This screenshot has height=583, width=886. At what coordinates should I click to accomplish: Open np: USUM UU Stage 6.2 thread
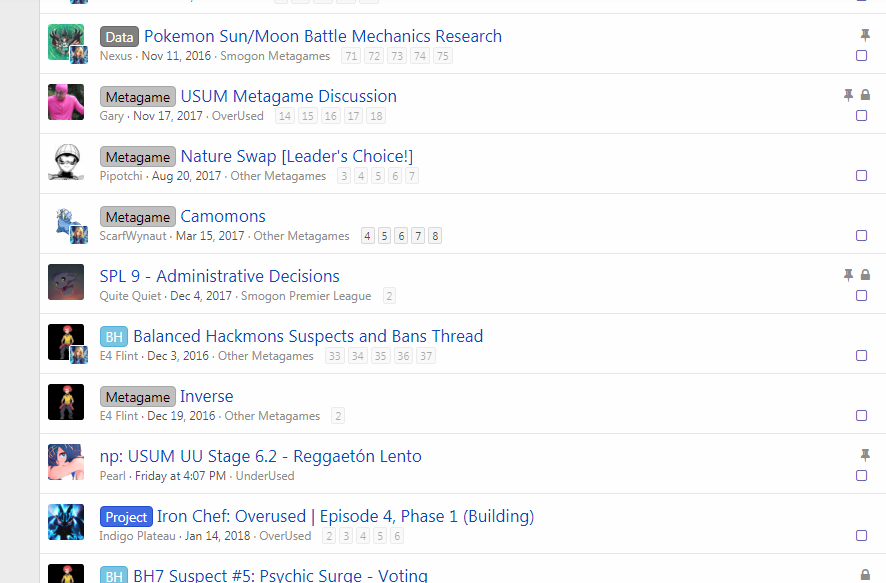click(261, 457)
